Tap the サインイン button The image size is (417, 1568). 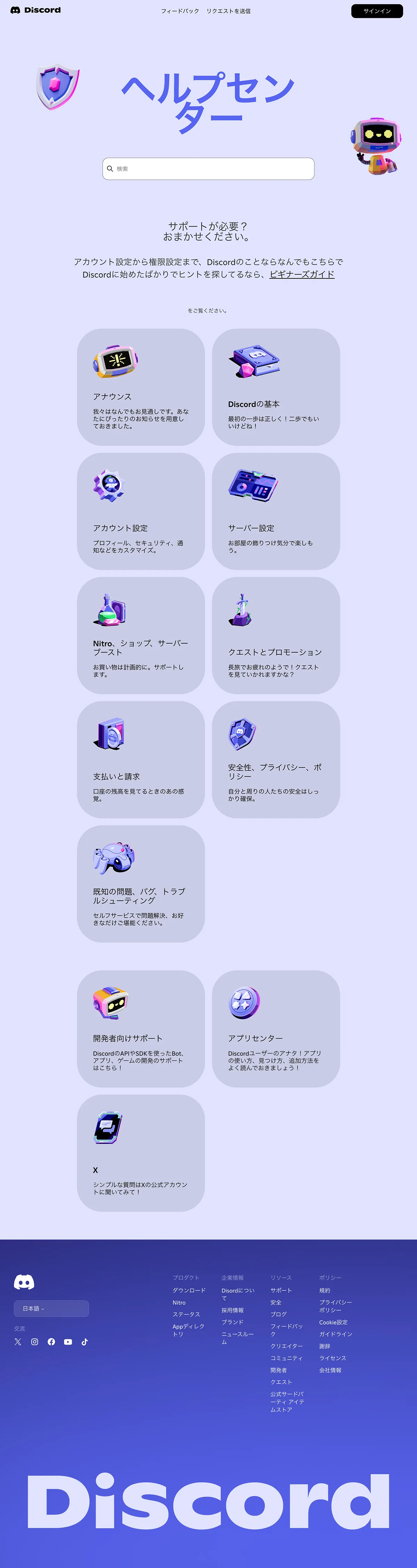377,11
